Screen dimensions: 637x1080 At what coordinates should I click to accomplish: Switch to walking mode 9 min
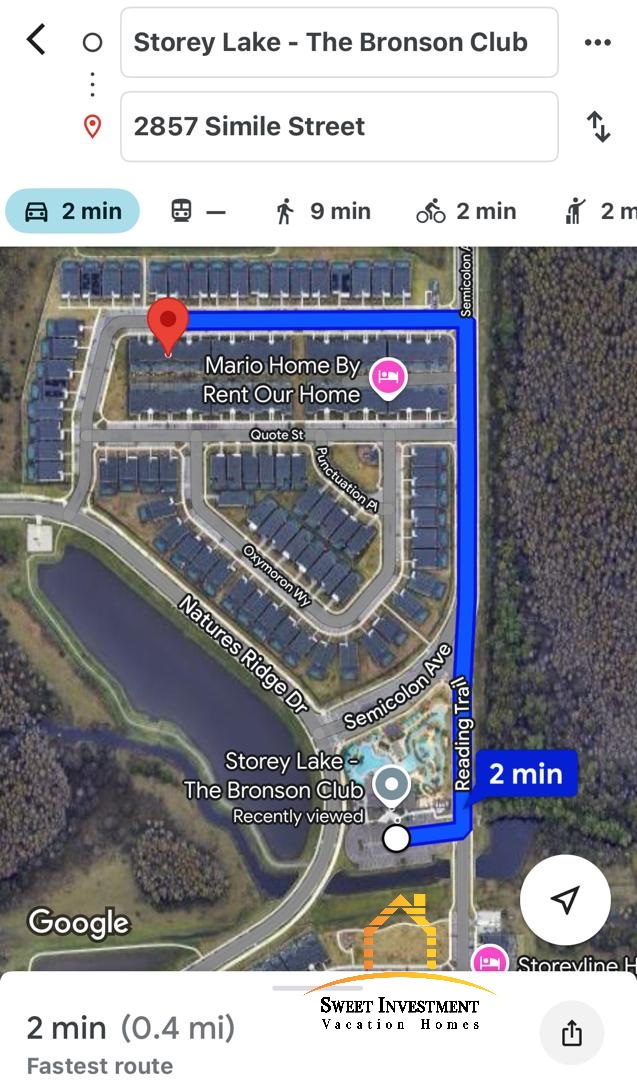322,211
